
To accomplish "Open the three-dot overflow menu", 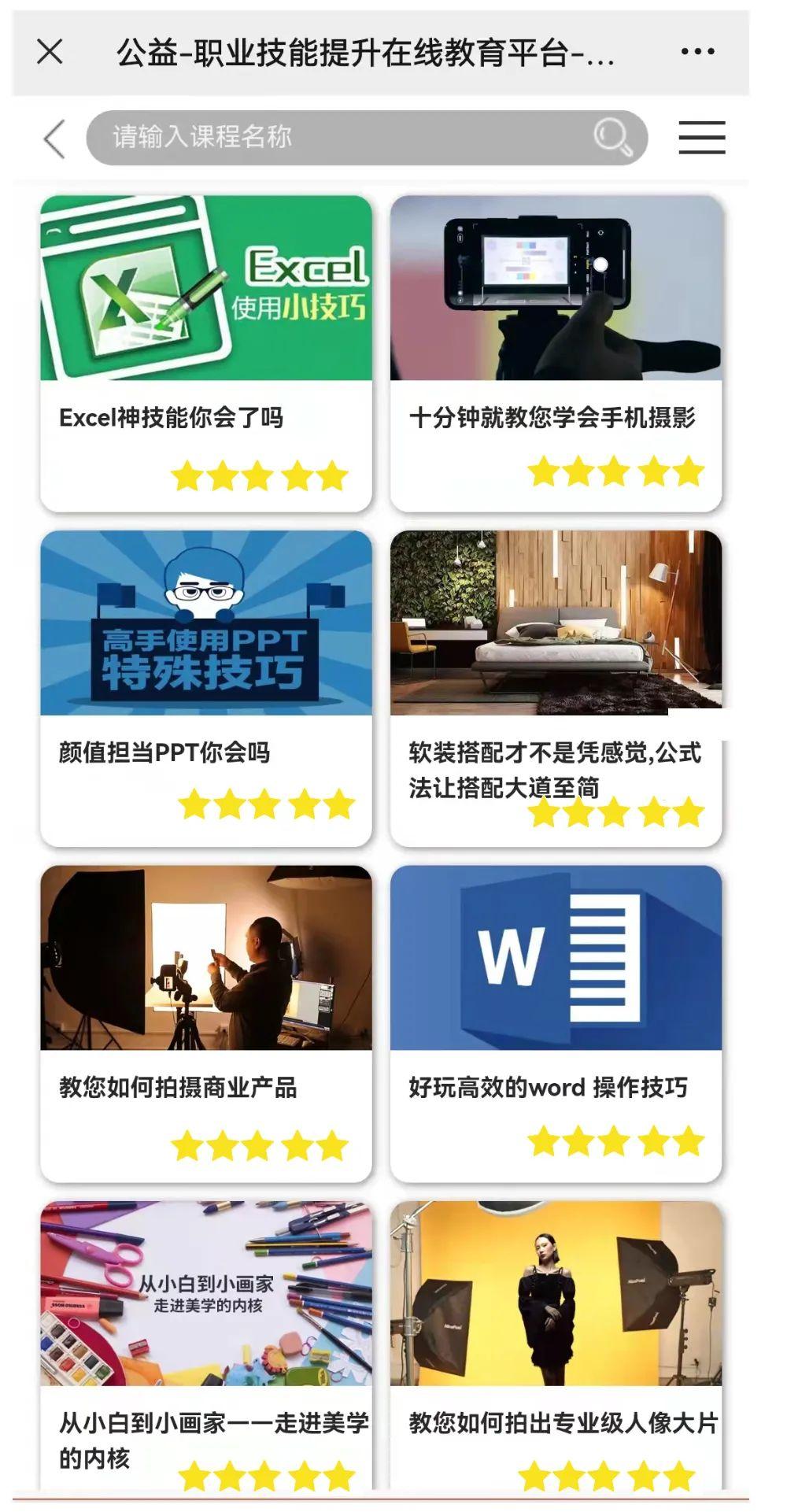I will click(x=697, y=52).
